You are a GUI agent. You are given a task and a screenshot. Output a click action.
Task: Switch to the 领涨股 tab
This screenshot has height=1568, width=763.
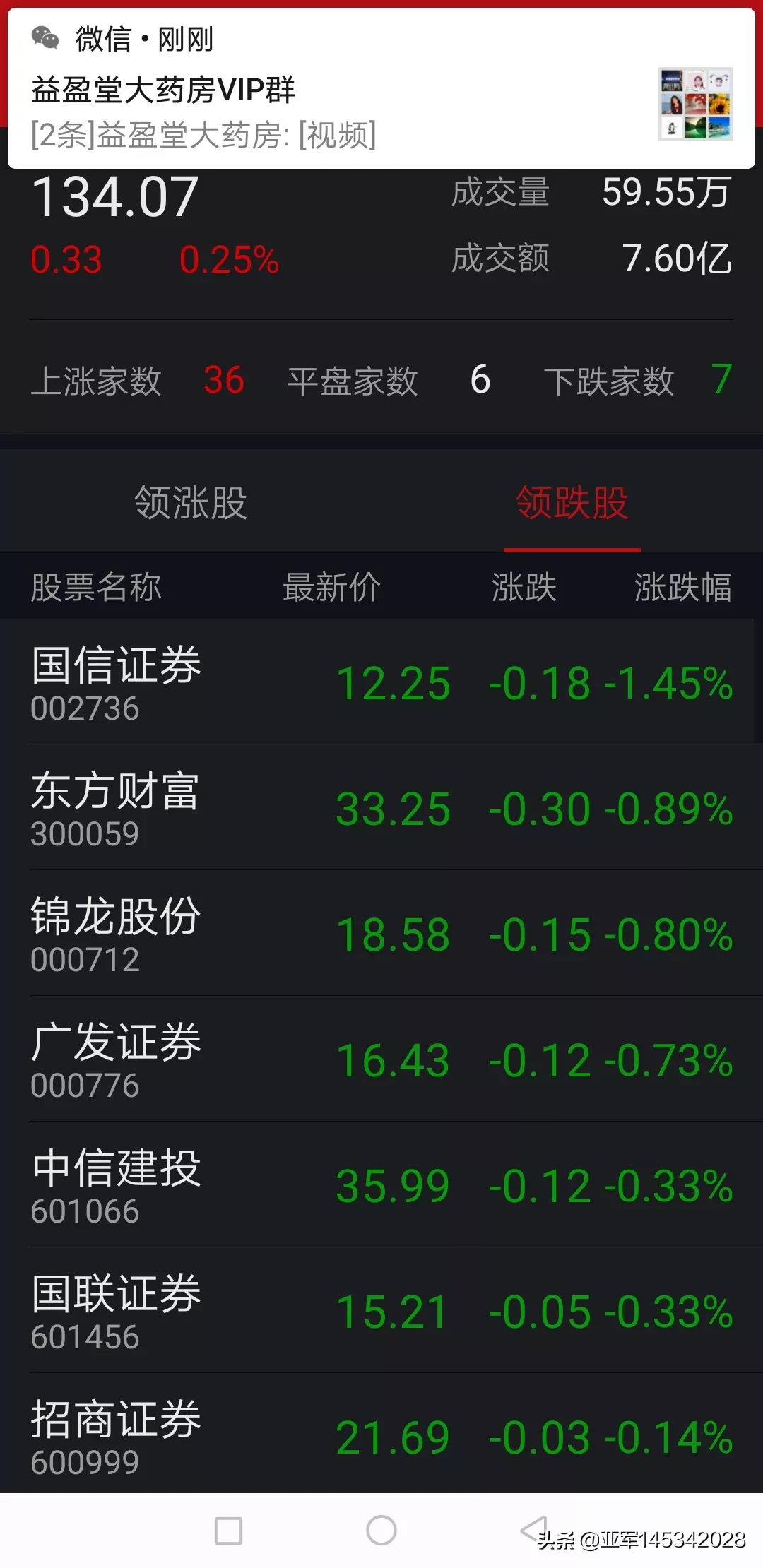[x=191, y=503]
